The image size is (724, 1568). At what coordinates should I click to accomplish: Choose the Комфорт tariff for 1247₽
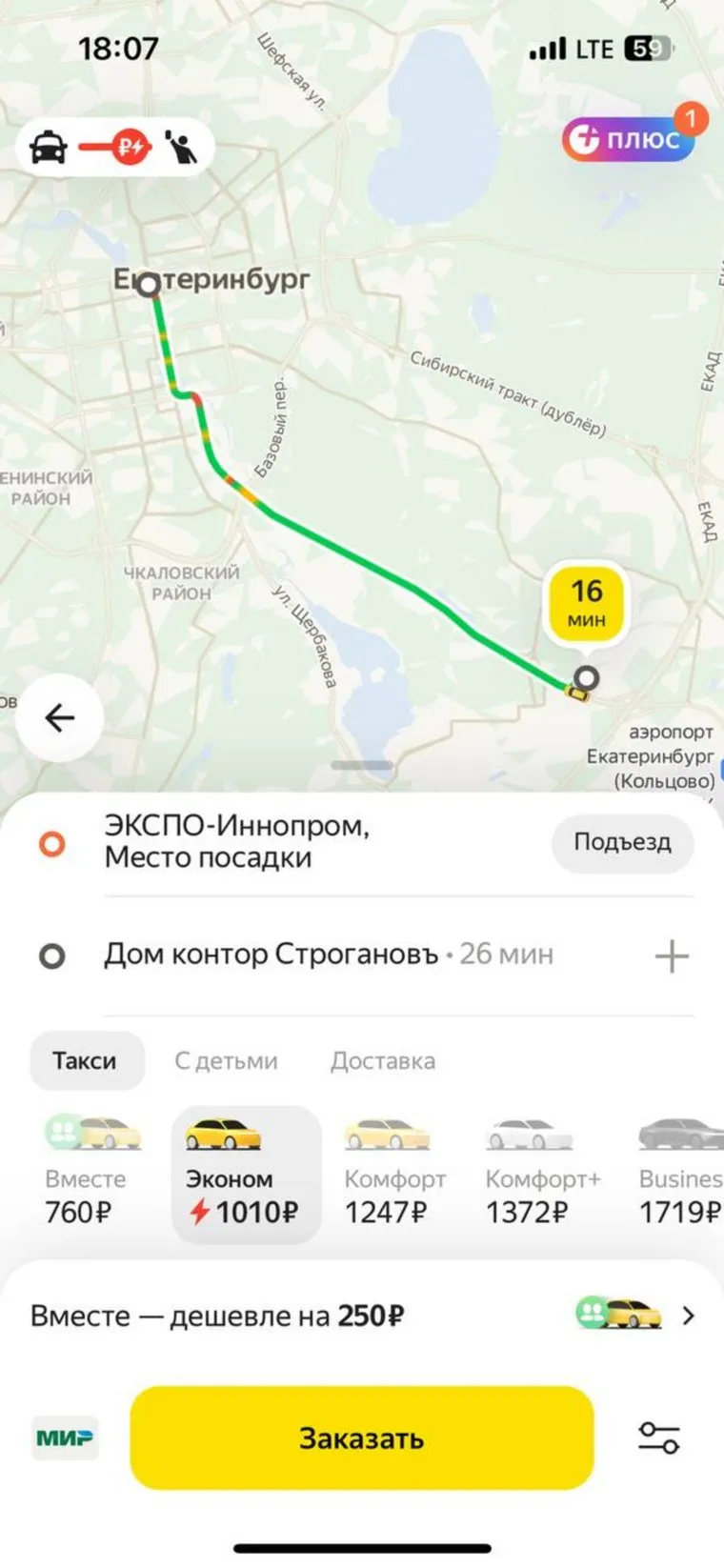pyautogui.click(x=392, y=1175)
